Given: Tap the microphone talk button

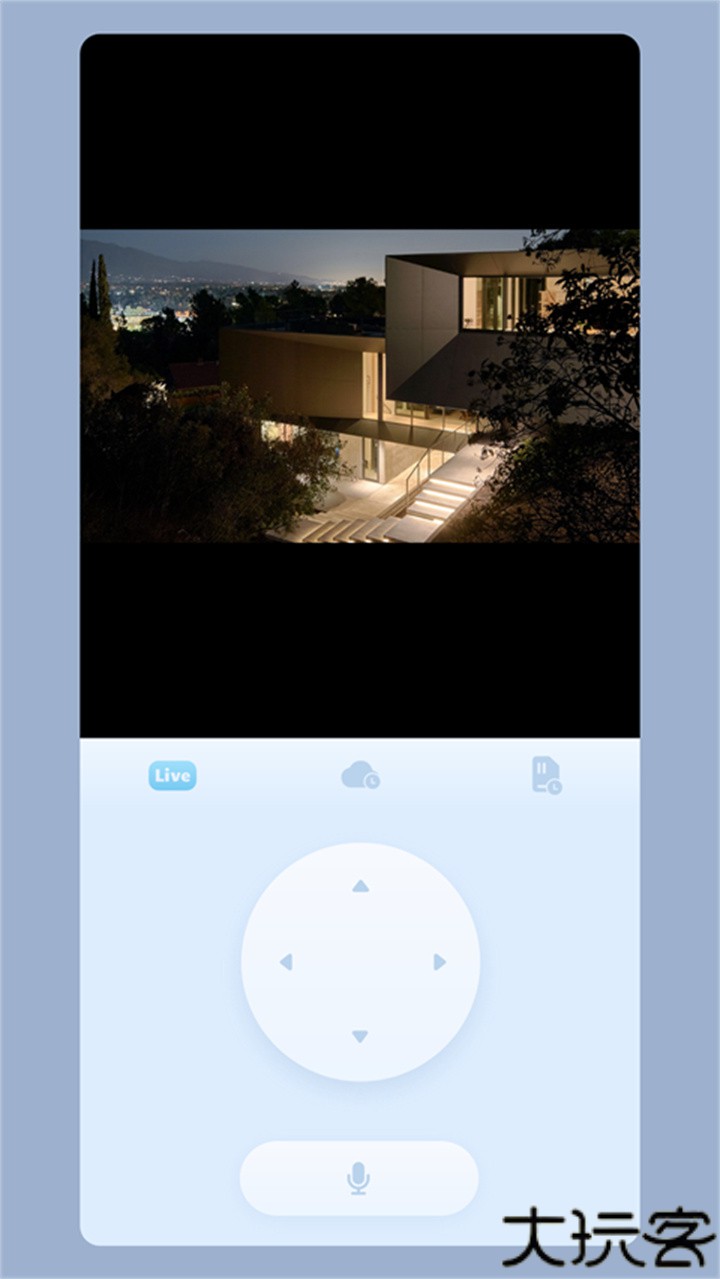Looking at the screenshot, I should pyautogui.click(x=359, y=1178).
